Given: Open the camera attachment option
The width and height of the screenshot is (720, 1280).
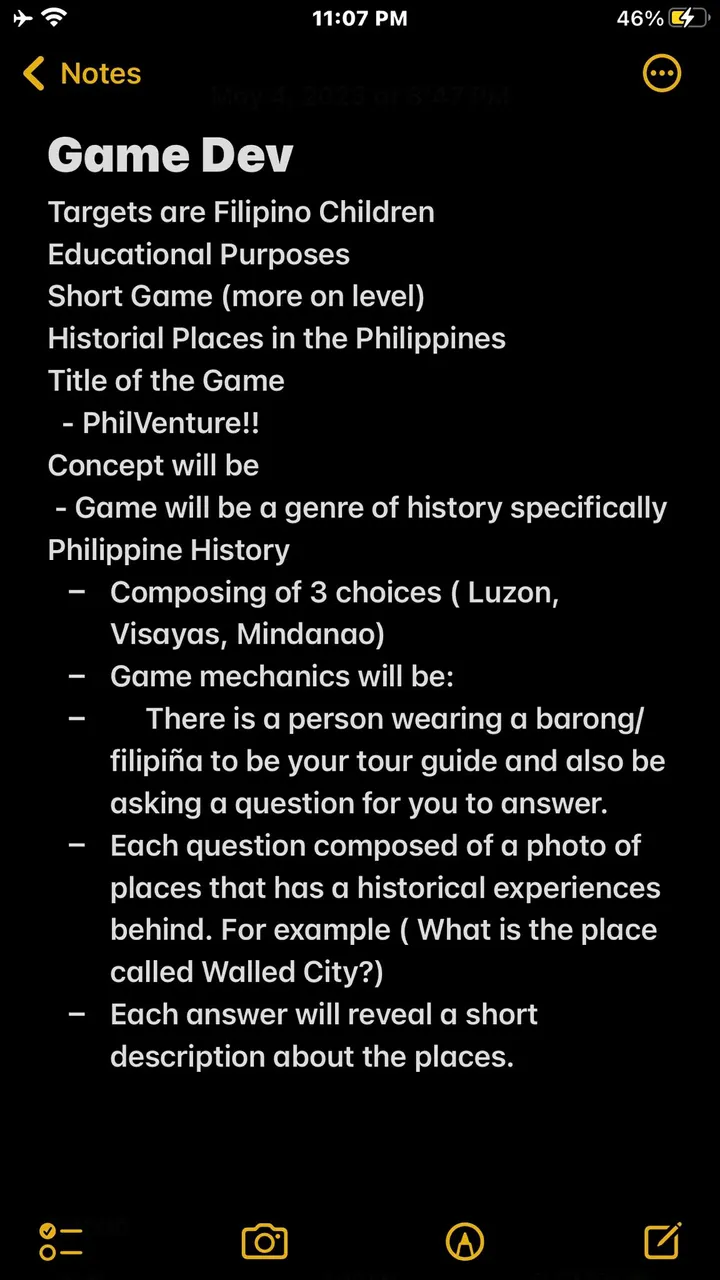Looking at the screenshot, I should pos(265,1242).
